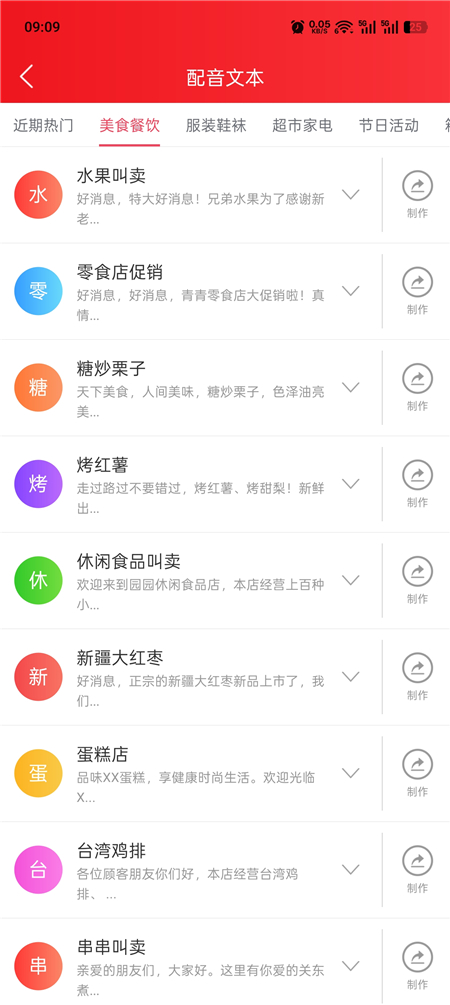The image size is (450, 1005).
Task: Open the 串串叫卖 script row
Action: [x=191, y=962]
